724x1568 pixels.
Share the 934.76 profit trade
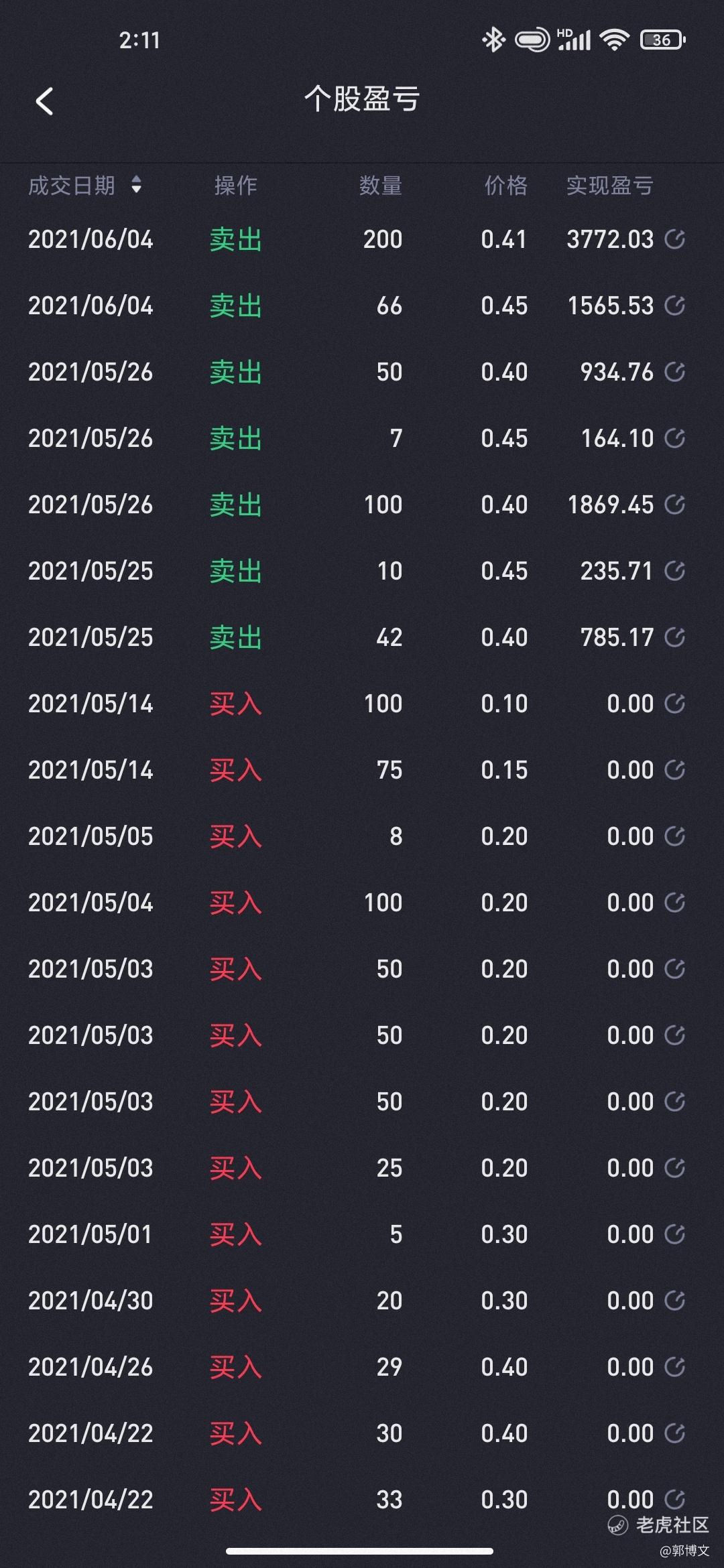click(674, 372)
